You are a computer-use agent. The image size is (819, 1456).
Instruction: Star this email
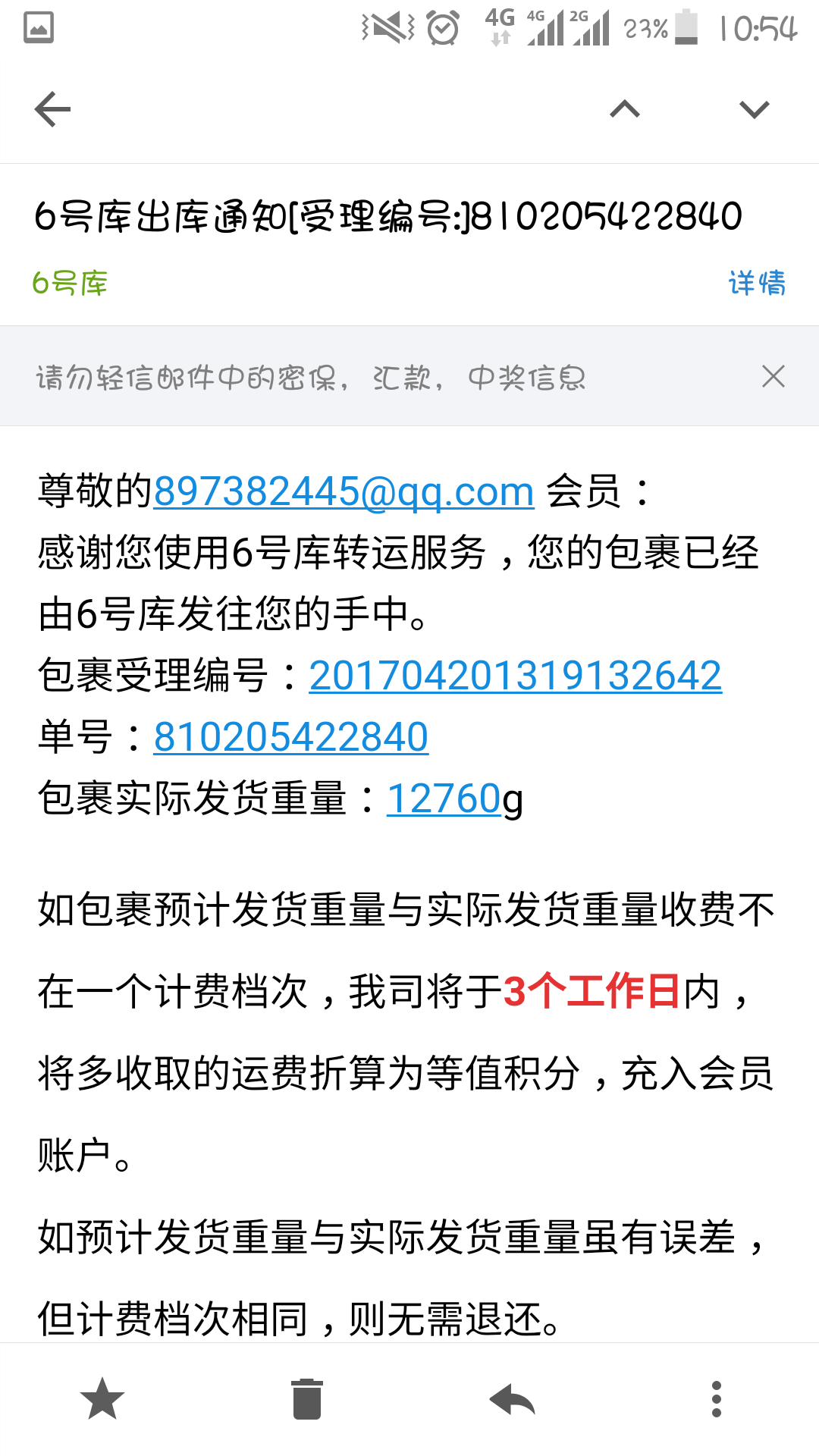102,1399
